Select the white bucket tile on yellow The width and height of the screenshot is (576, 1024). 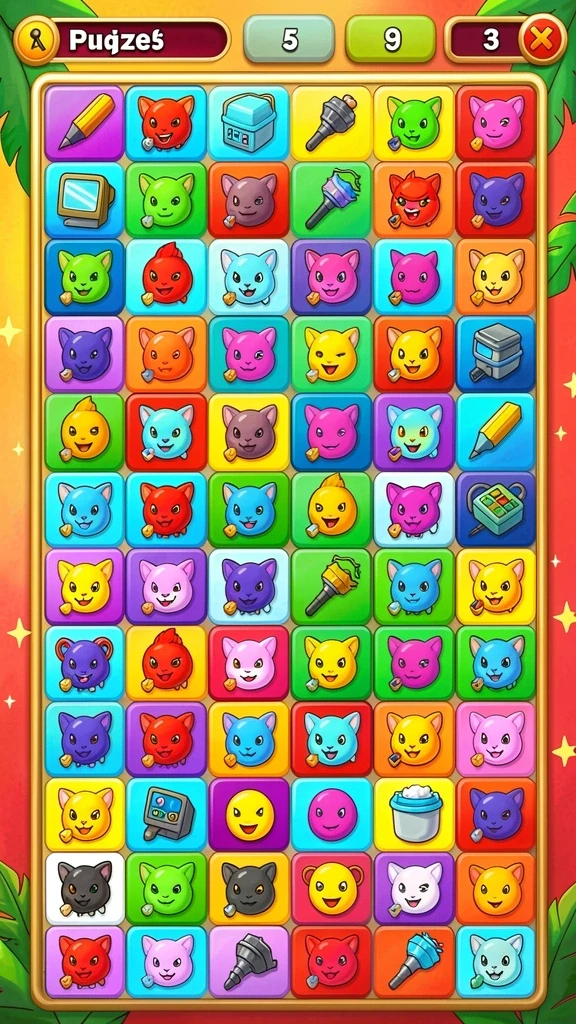pyautogui.click(x=413, y=814)
